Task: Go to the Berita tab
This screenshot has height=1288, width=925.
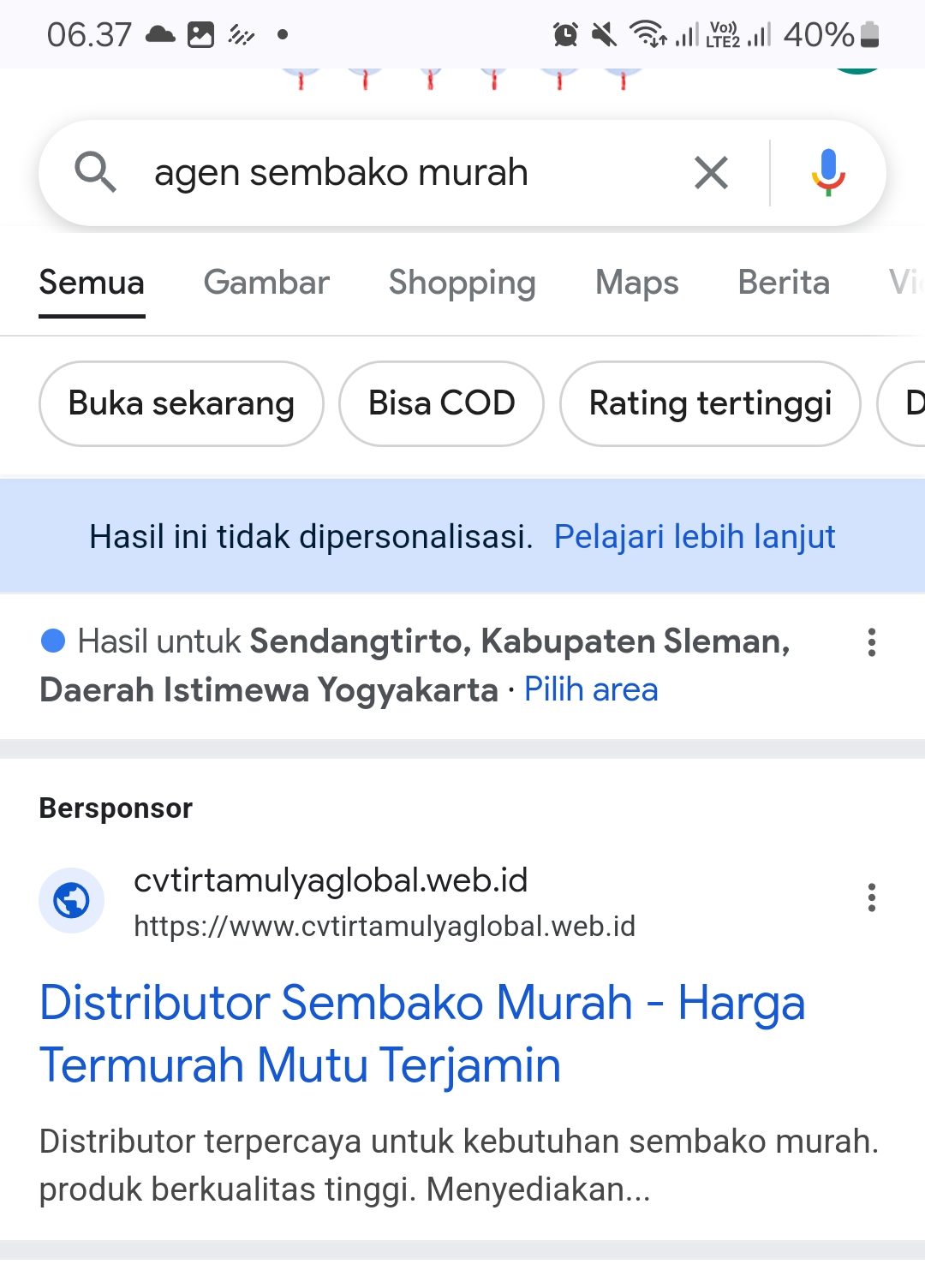Action: click(784, 283)
